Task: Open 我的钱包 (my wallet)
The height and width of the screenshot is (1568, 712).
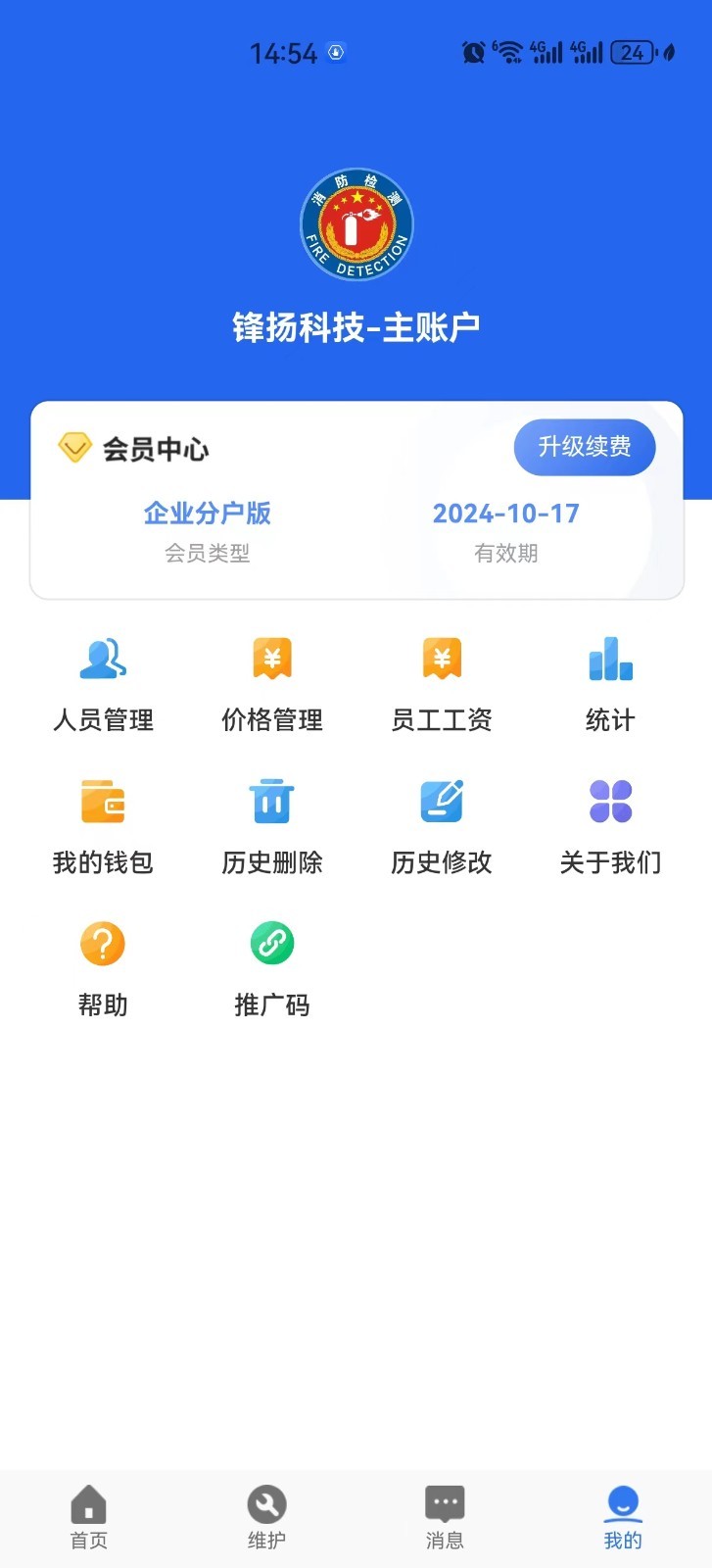Action: [103, 825]
